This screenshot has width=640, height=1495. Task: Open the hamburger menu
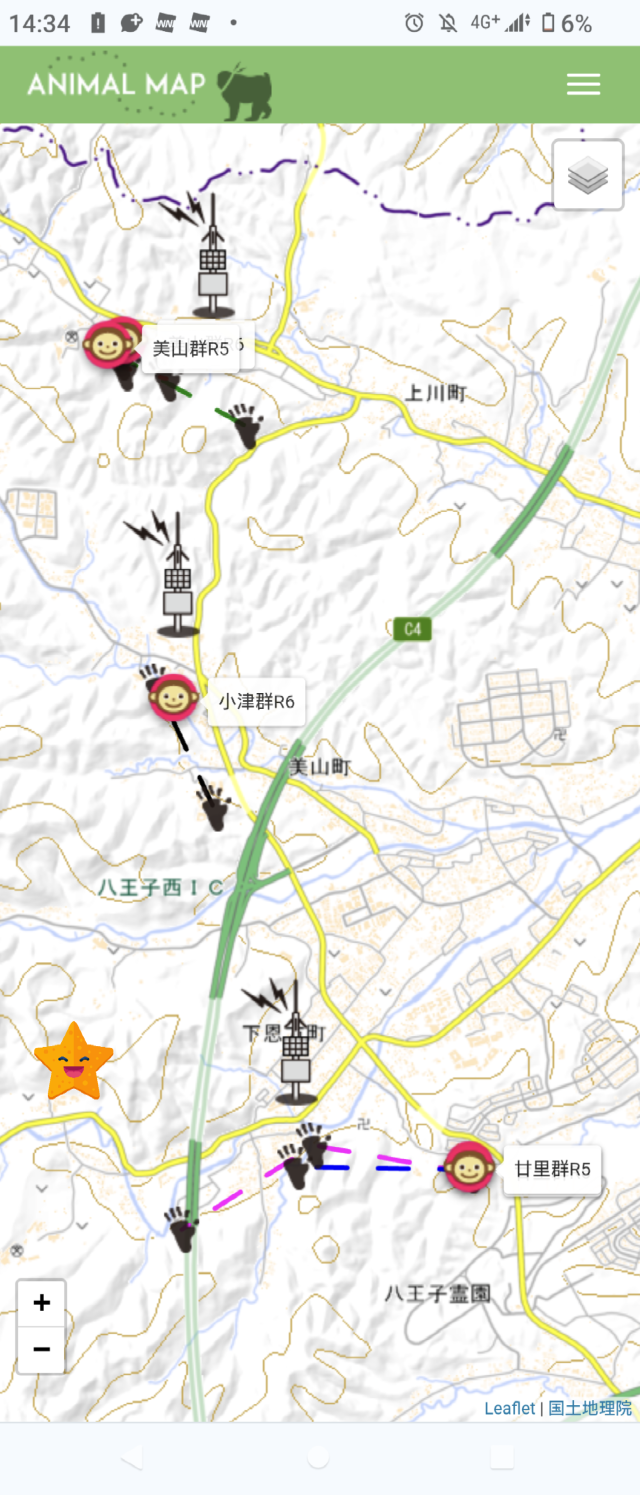[583, 84]
